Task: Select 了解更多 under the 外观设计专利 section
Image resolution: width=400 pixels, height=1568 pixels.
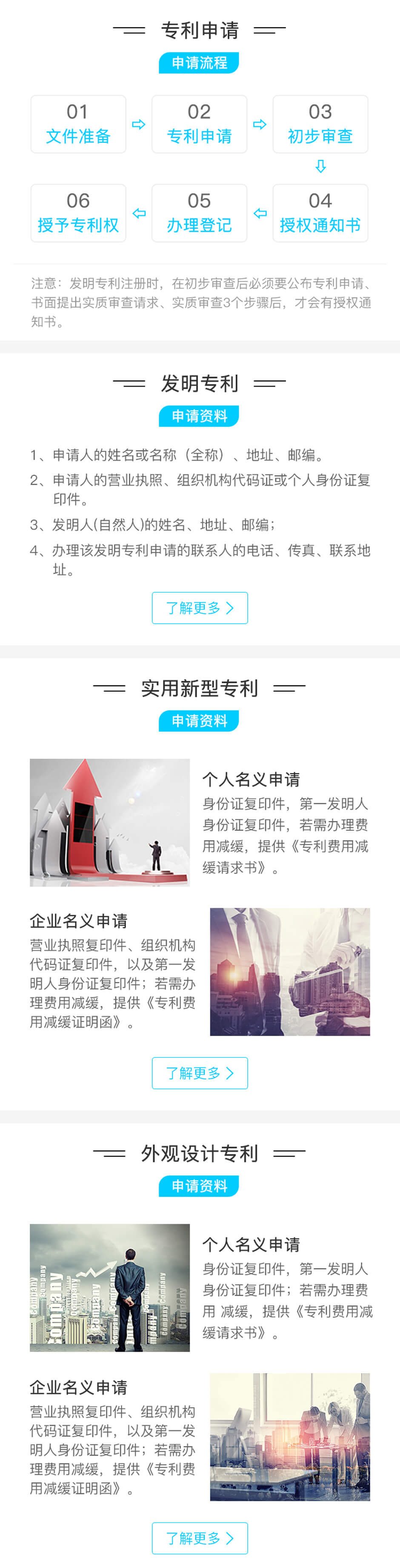Action: pyautogui.click(x=200, y=1537)
